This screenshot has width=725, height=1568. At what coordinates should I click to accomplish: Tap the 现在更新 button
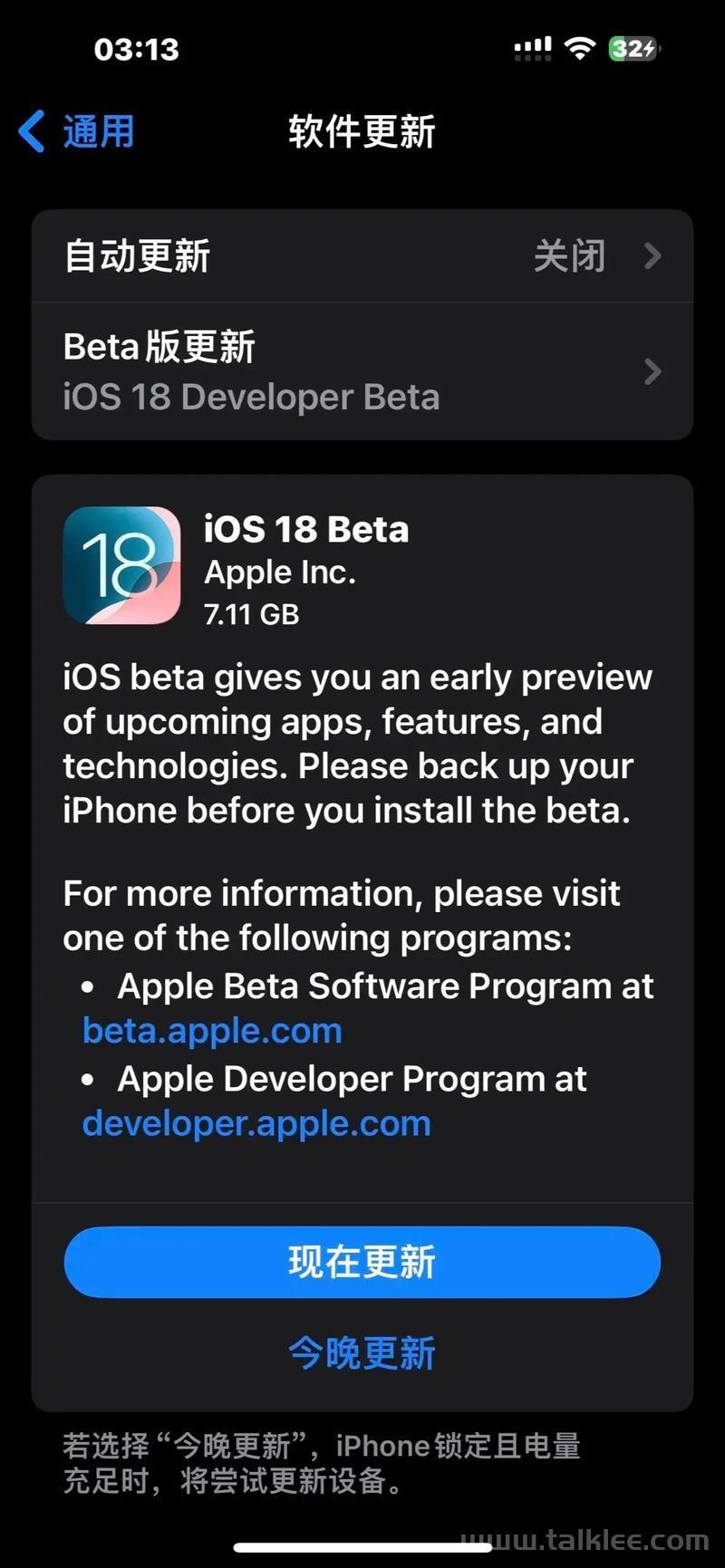click(362, 1262)
